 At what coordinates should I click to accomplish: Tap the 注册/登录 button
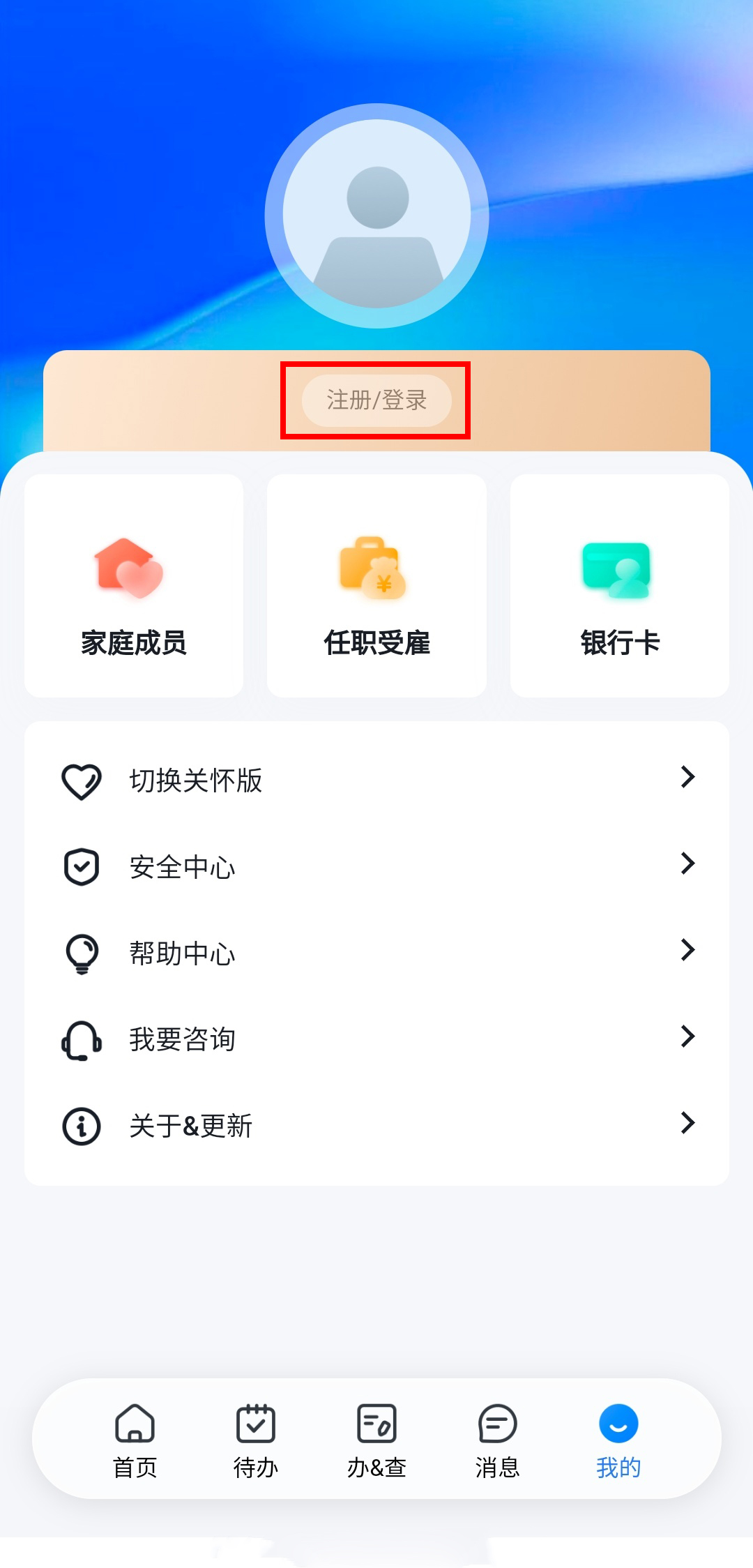(376, 400)
